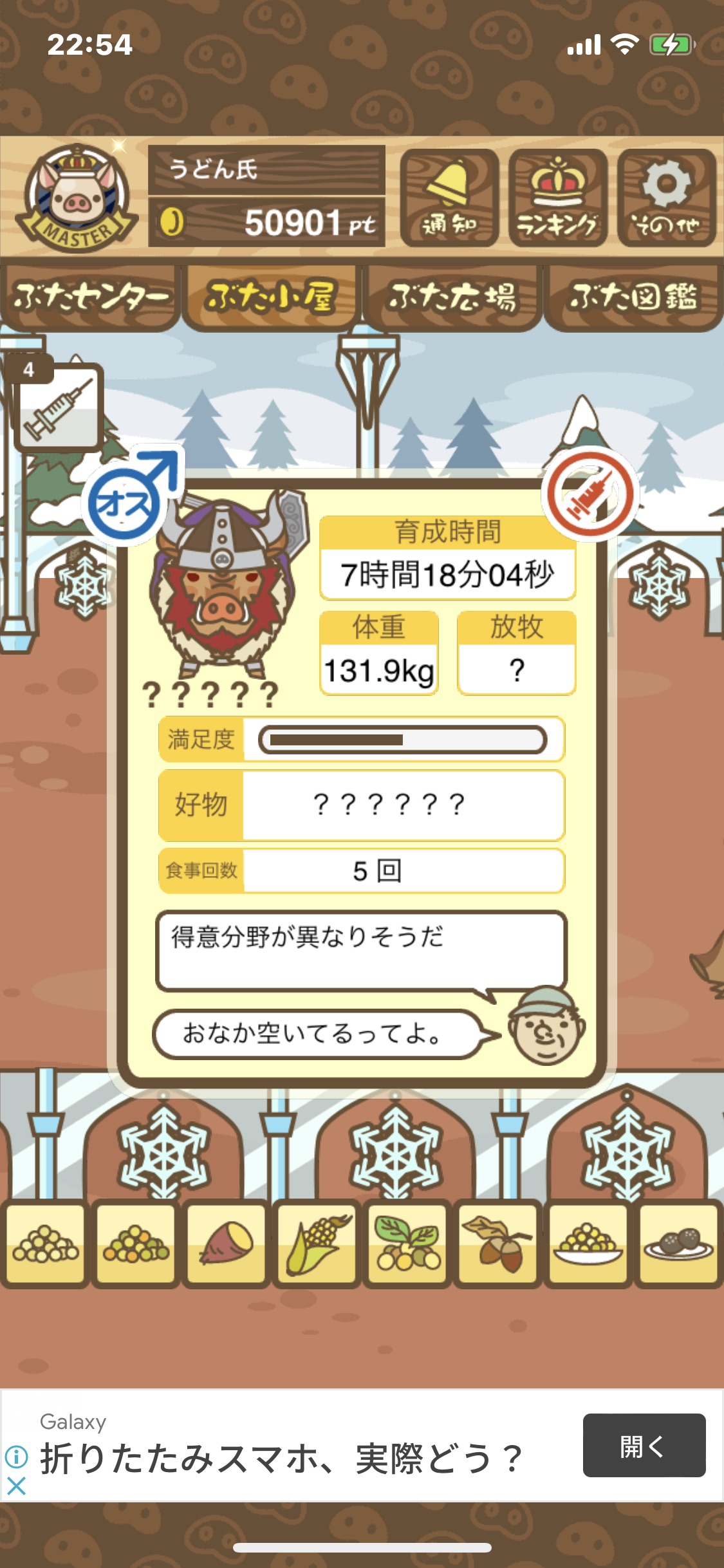Switch to the ぶた小屋 tab
This screenshot has width=724, height=1568.
[270, 297]
